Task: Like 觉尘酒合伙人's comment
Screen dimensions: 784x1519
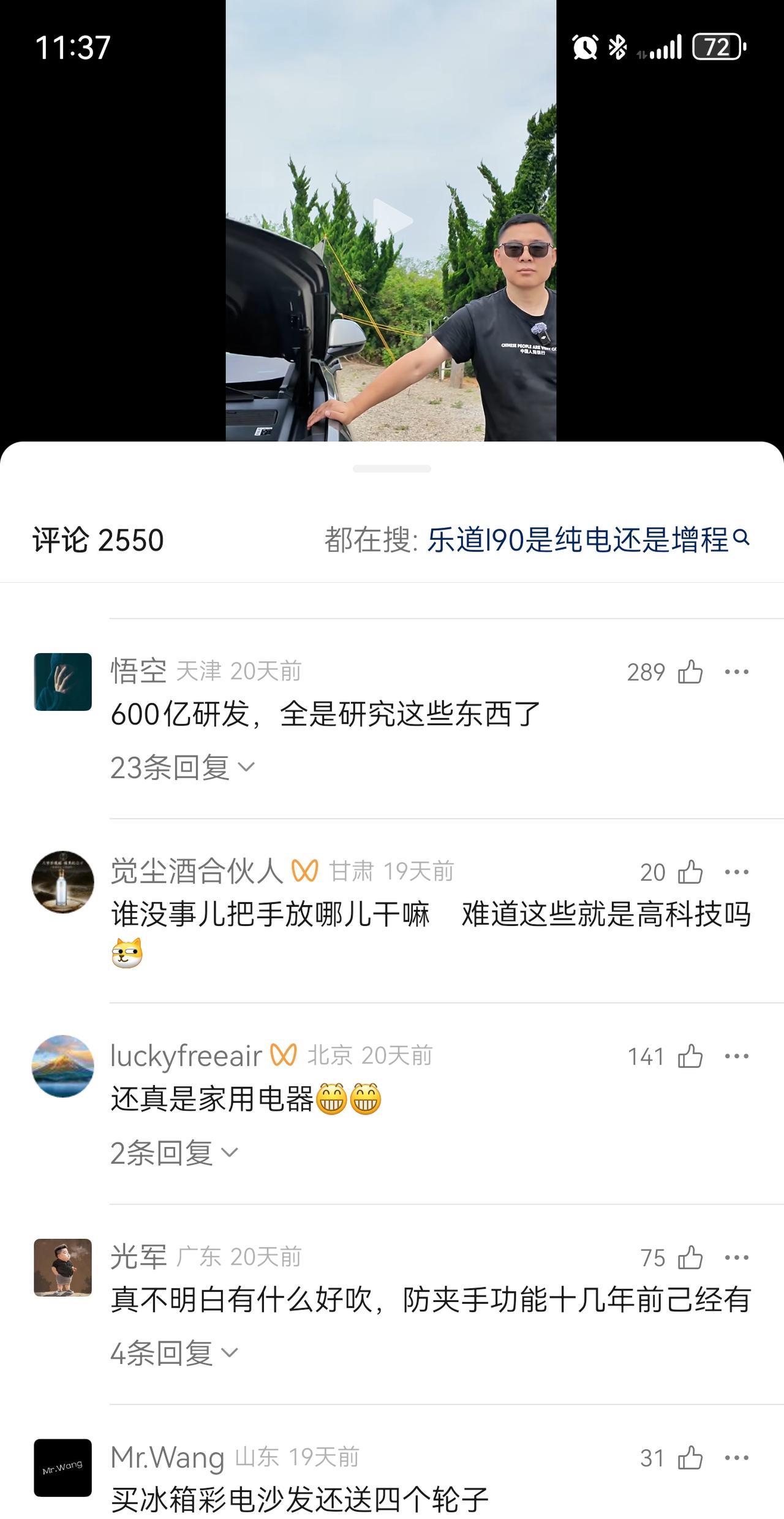Action: [690, 872]
